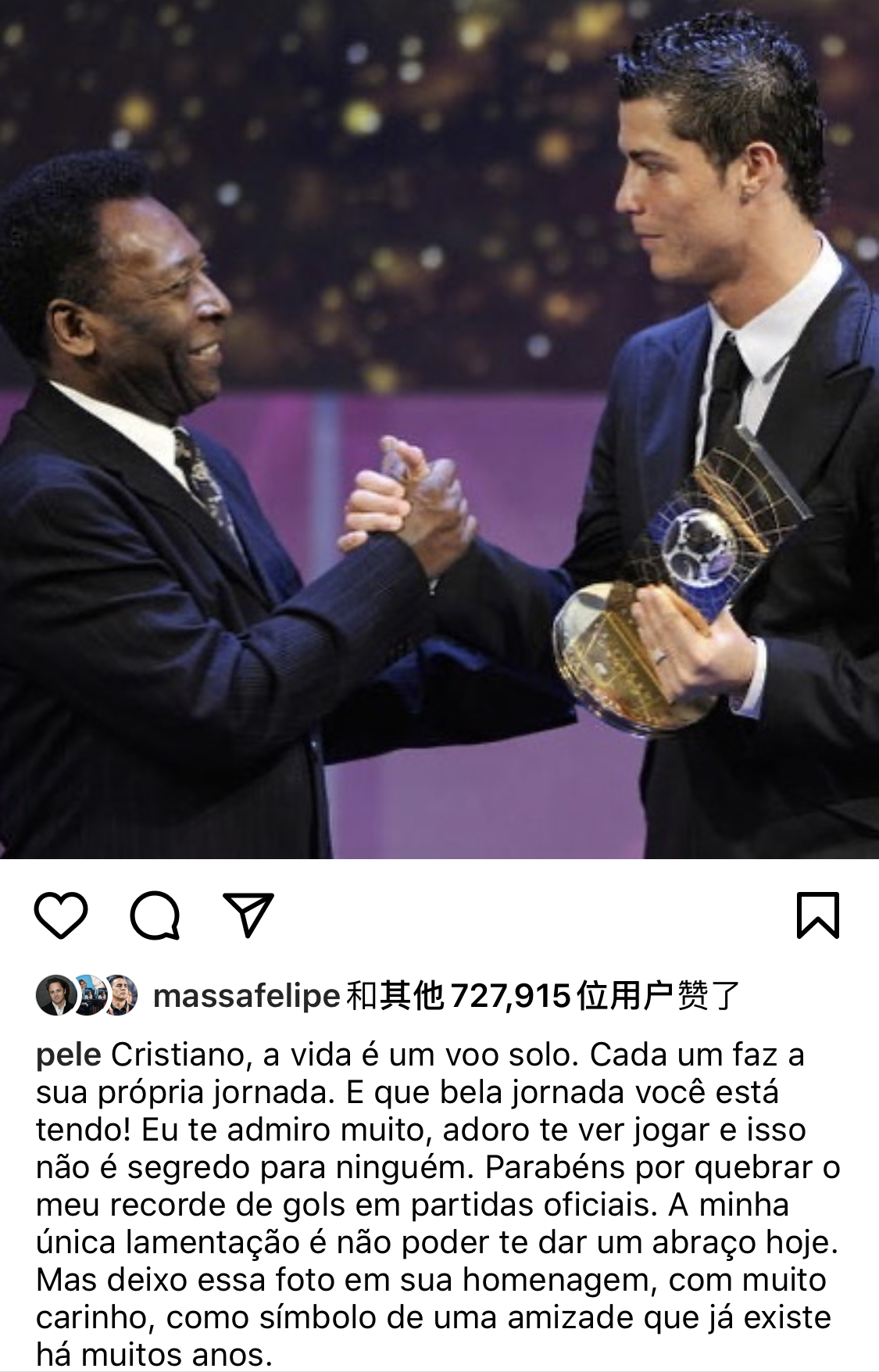
Task: View the list of 727,915 users who liked
Action: [x=539, y=997]
